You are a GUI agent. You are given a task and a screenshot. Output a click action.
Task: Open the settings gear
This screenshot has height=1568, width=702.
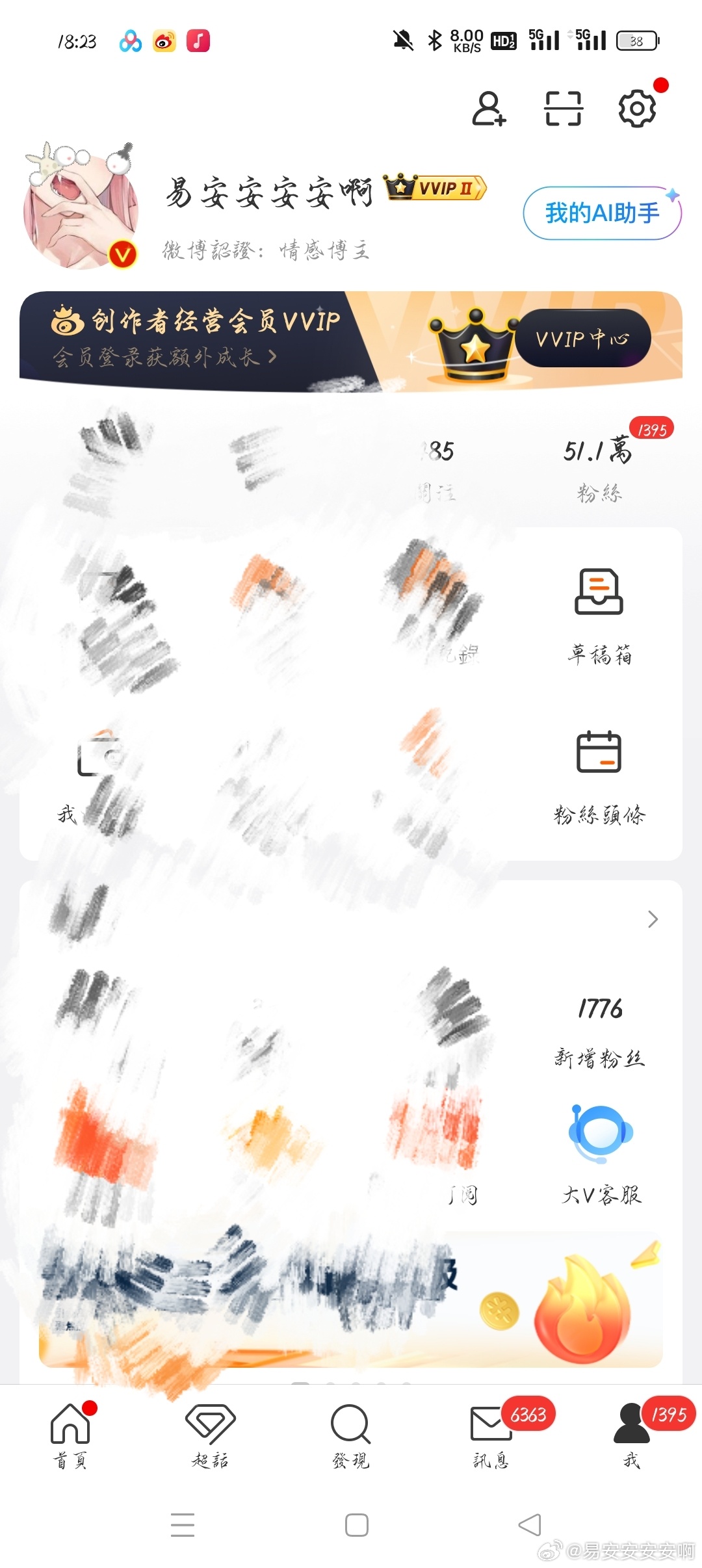click(x=637, y=109)
